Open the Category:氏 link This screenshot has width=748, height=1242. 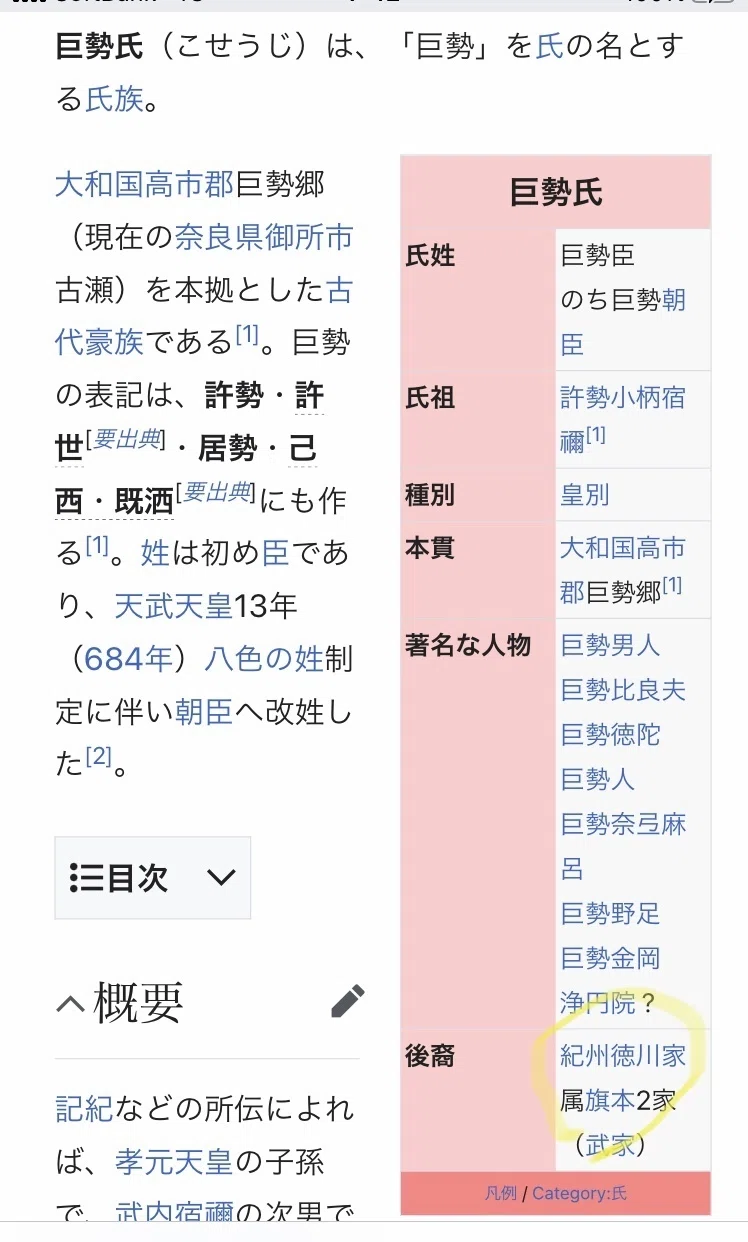coord(580,1193)
